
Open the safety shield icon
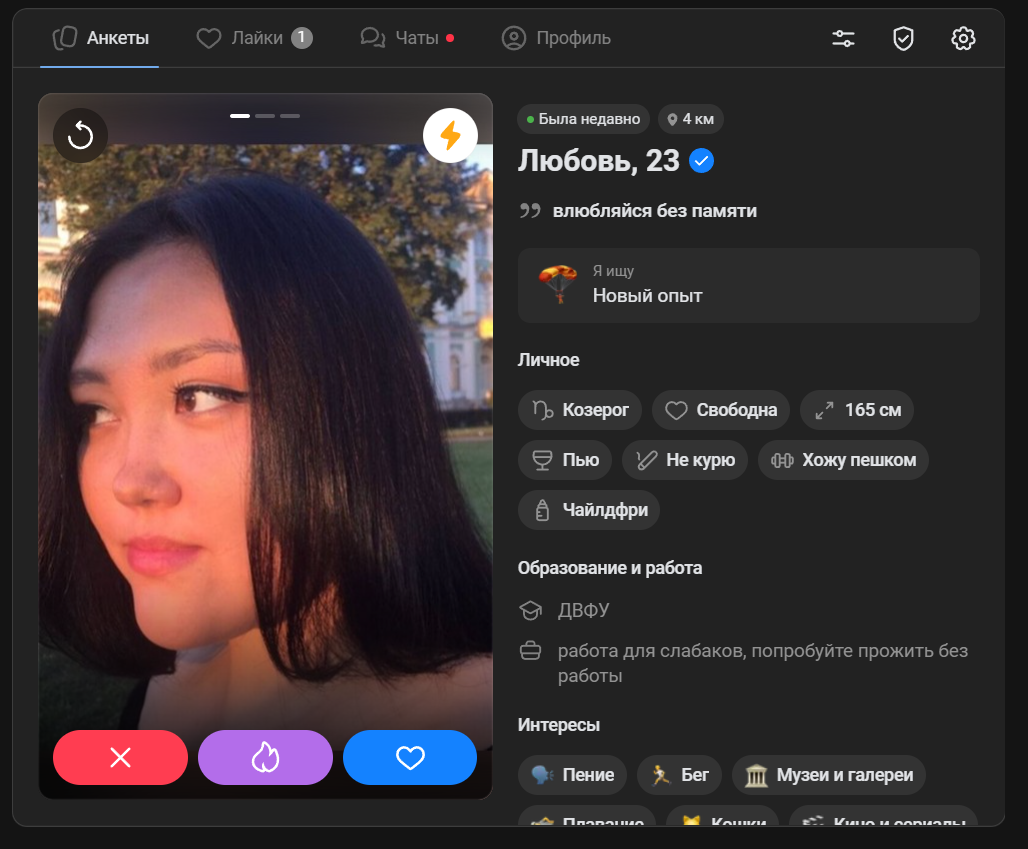(903, 39)
